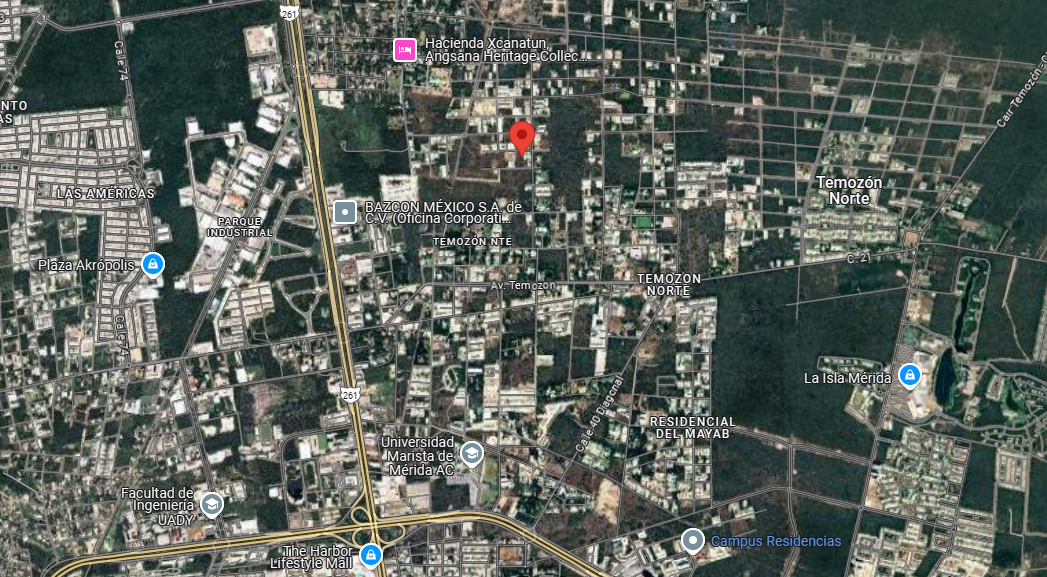The height and width of the screenshot is (577, 1047).
Task: Tap The Harbor Lifestyle Mall marker
Action: 371,554
